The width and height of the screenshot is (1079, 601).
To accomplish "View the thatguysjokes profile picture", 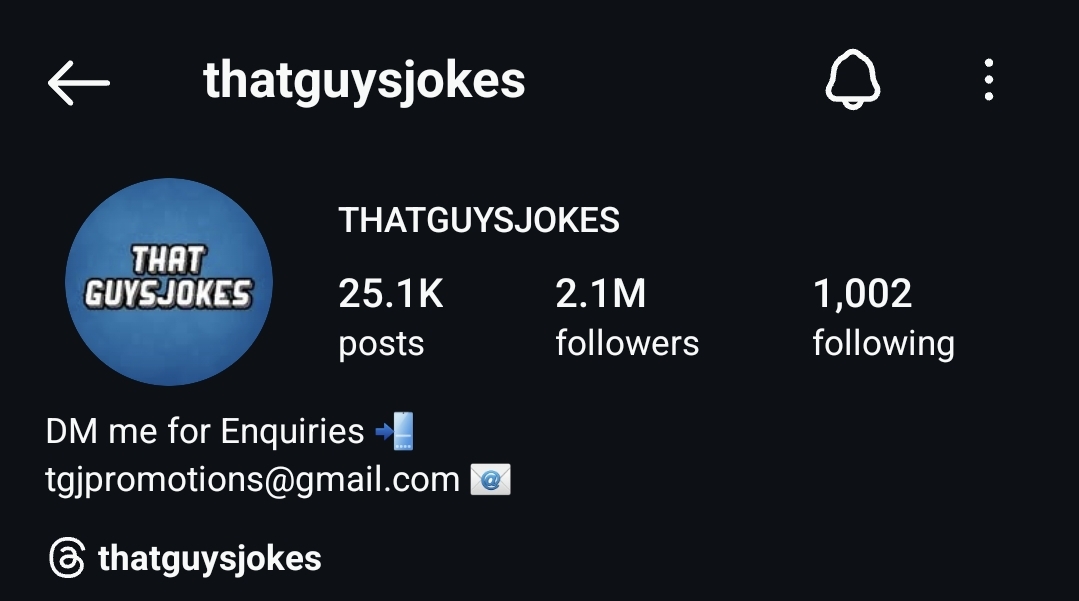I will pyautogui.click(x=168, y=281).
